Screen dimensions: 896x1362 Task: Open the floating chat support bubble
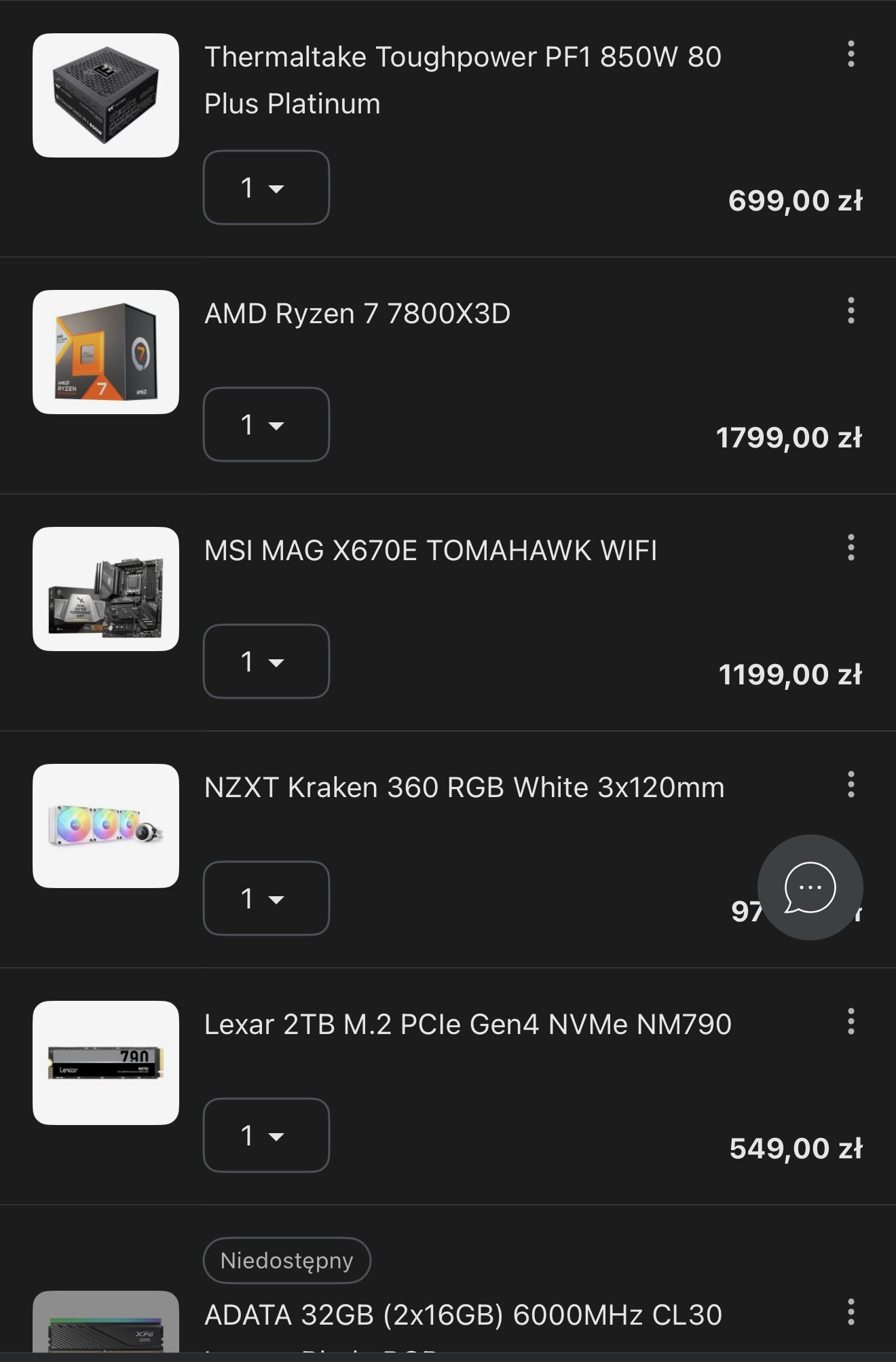(810, 887)
